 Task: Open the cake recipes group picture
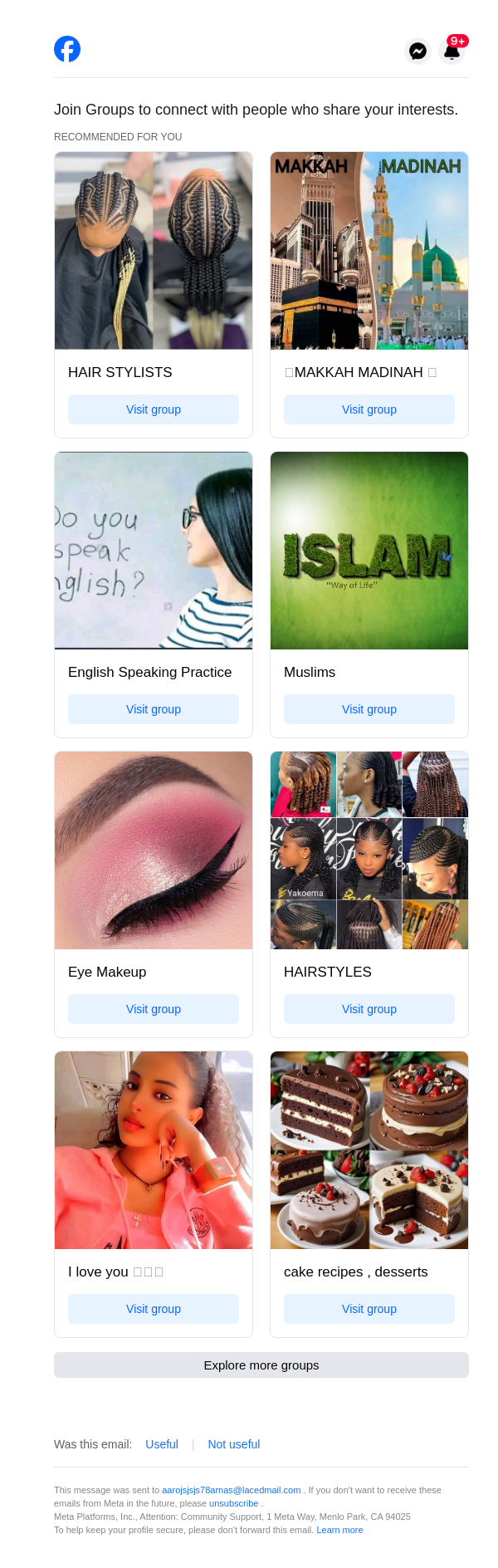pyautogui.click(x=369, y=1150)
